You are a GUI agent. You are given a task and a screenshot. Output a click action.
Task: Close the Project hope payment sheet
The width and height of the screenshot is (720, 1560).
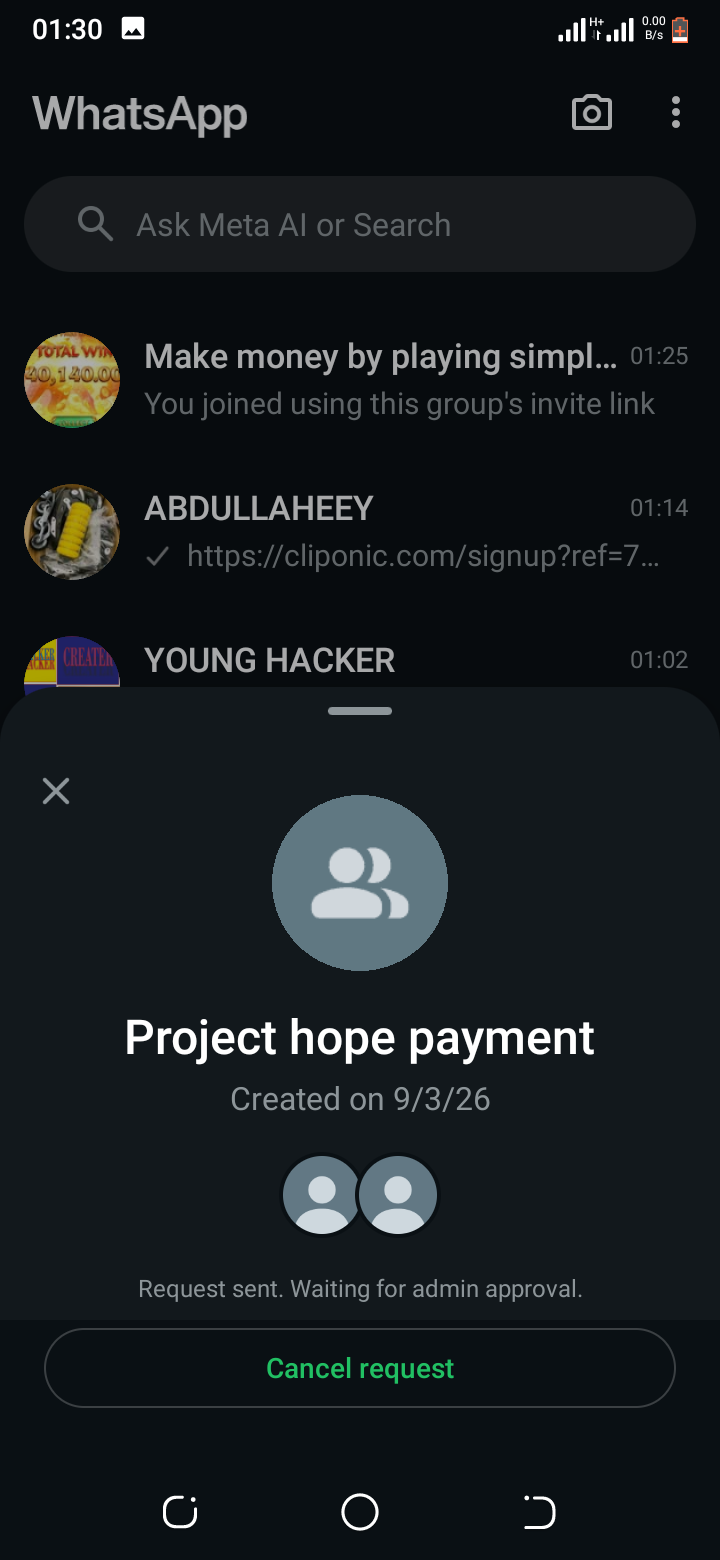(x=56, y=792)
